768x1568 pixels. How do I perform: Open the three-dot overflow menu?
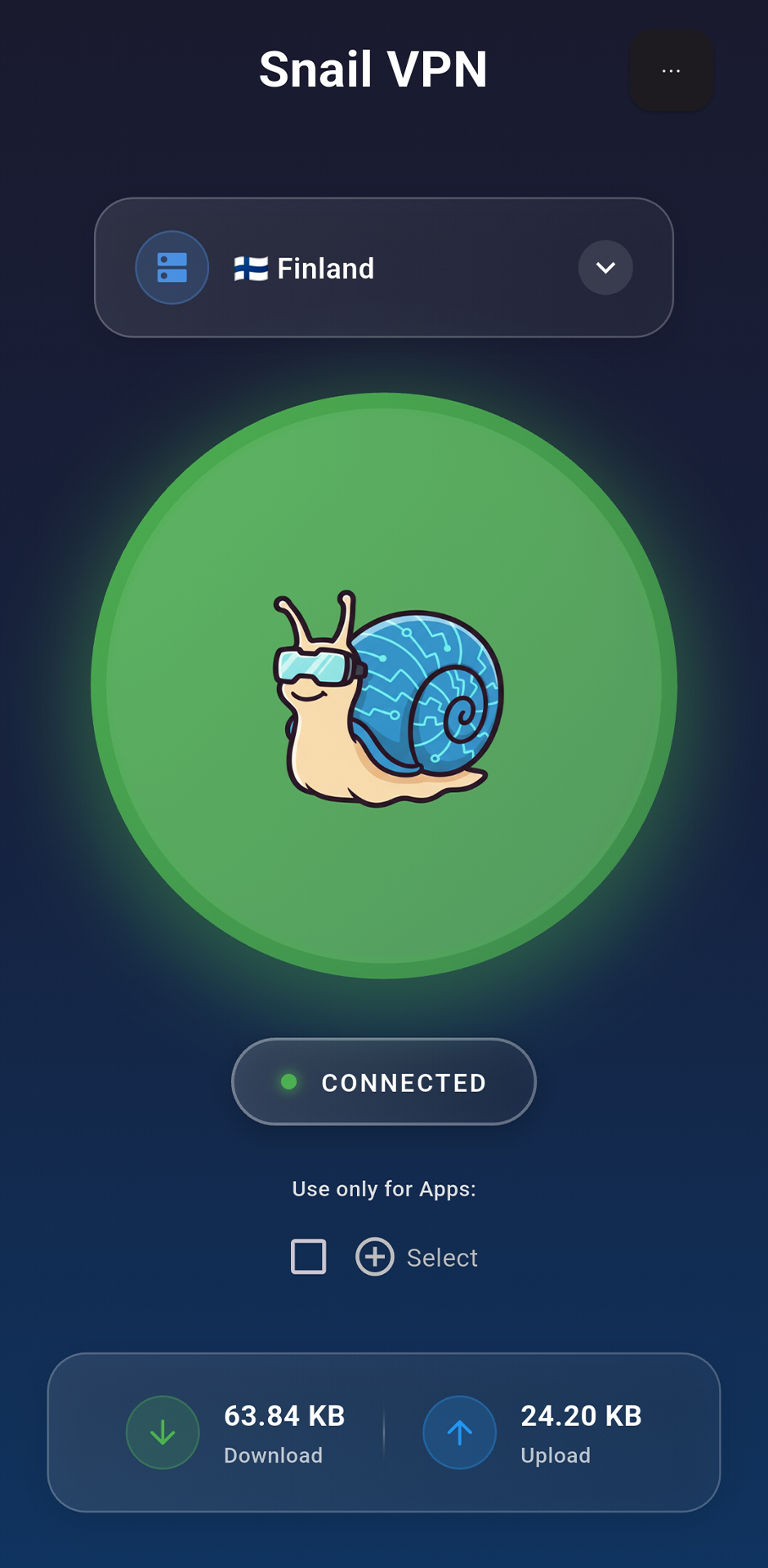[671, 70]
